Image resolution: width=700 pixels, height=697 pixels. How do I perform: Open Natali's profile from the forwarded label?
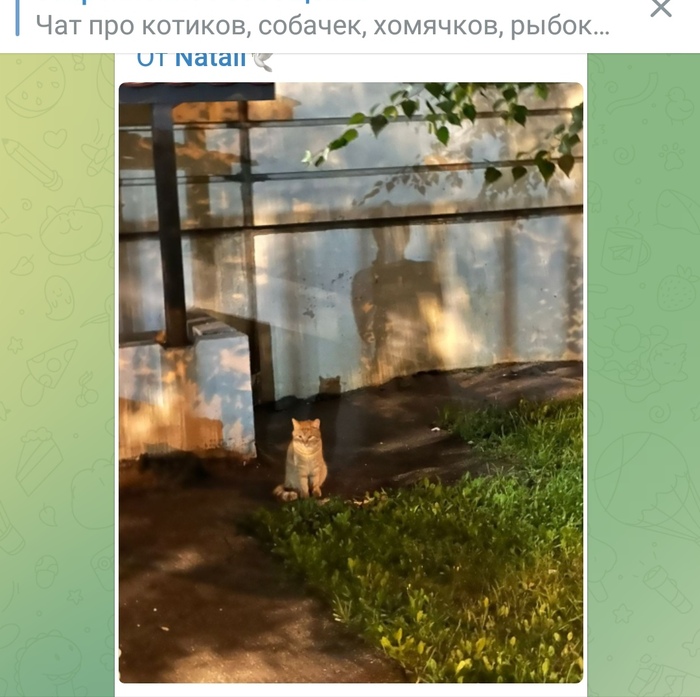(210, 59)
